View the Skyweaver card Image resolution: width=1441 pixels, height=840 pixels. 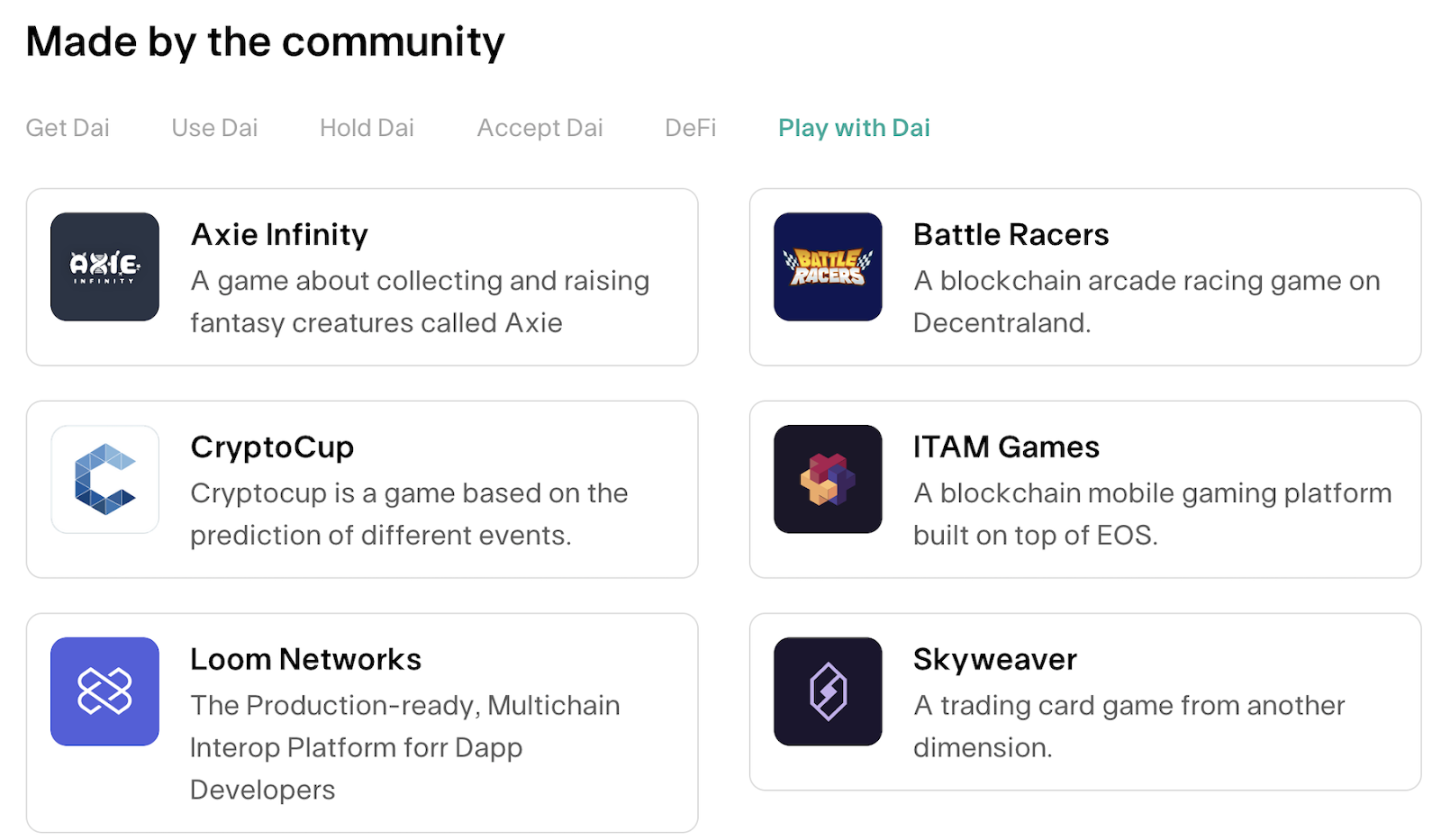[1084, 701]
